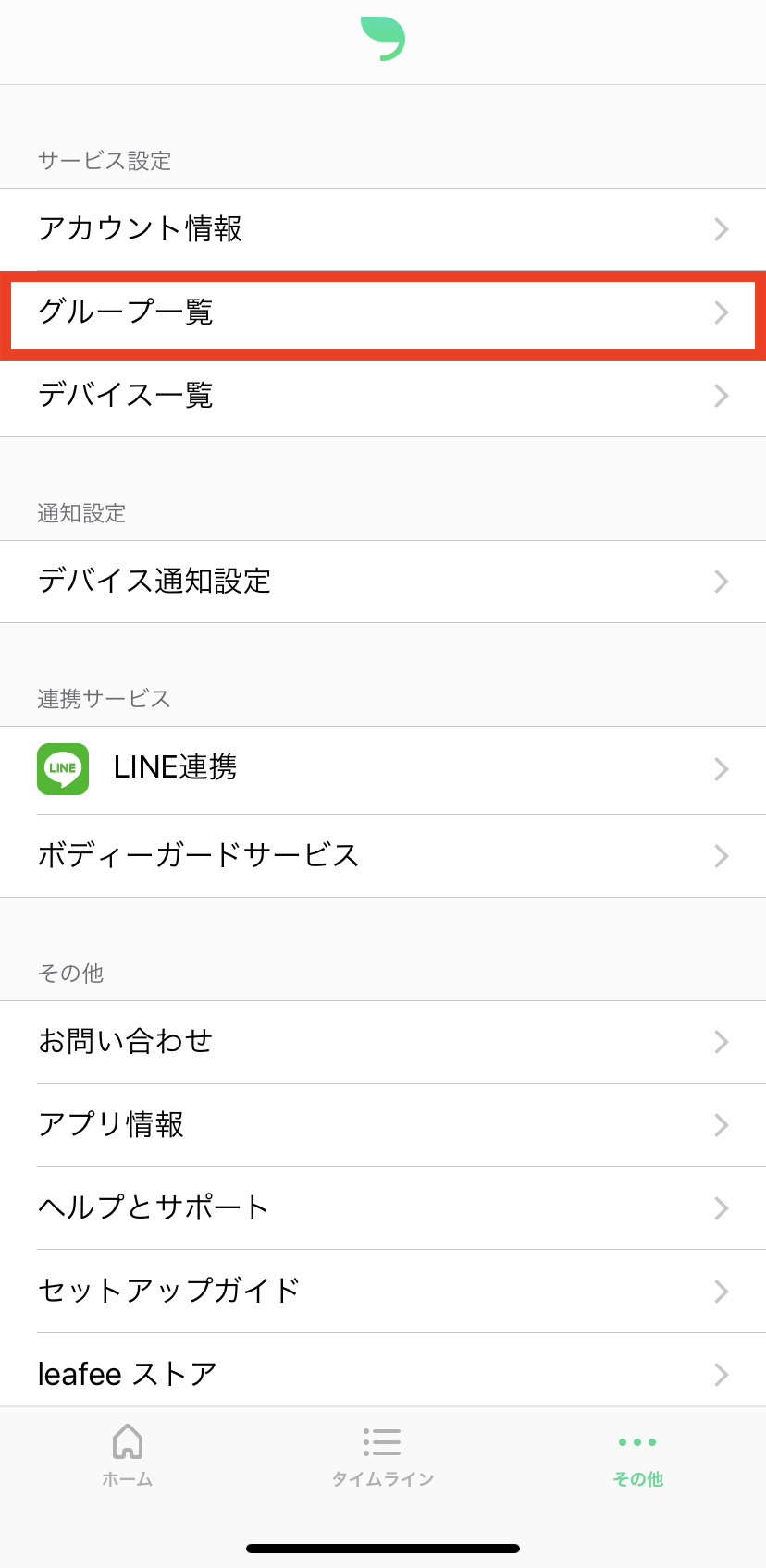Screen dimensions: 766x1568
Task: Open the セットアップガイド
Action: pyautogui.click(x=383, y=1292)
